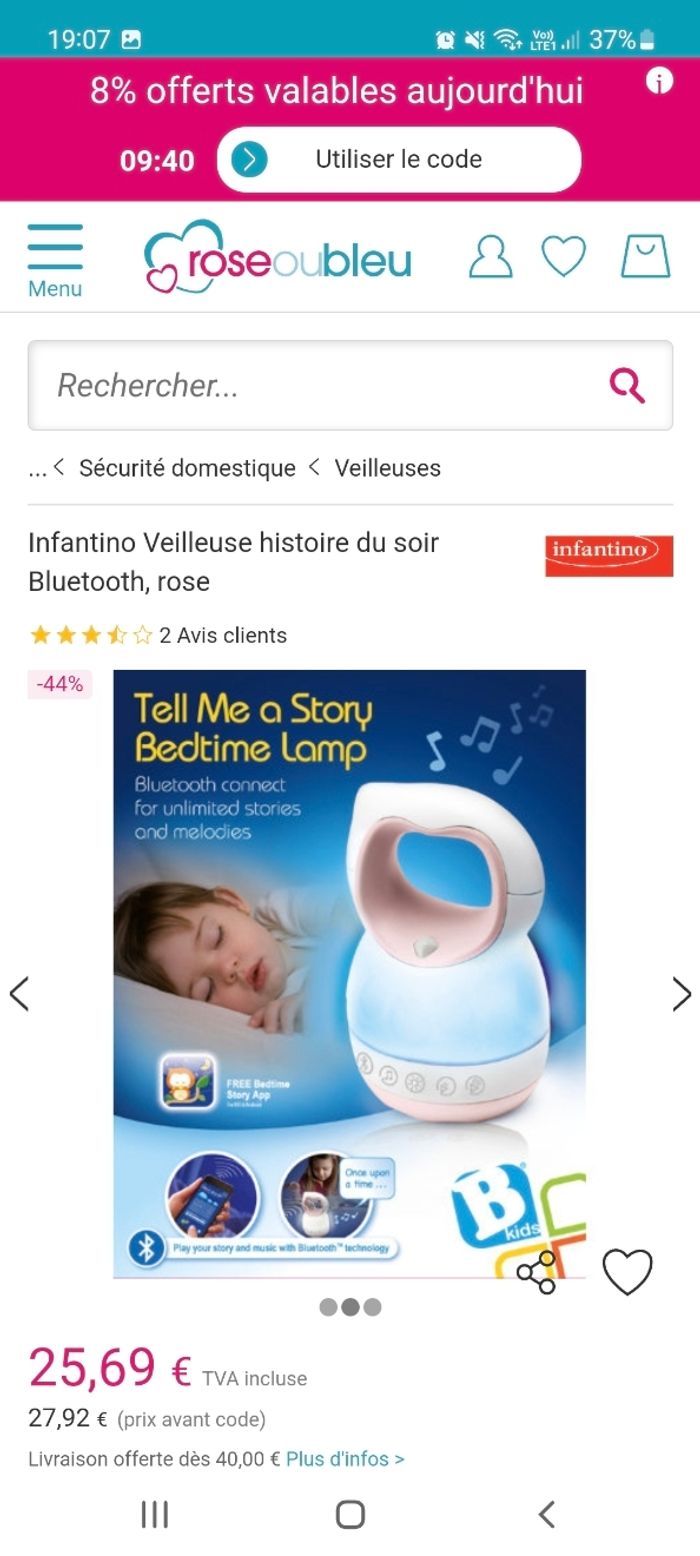This screenshot has height=1556, width=700.
Task: Tap the magnifier search icon
Action: (627, 385)
